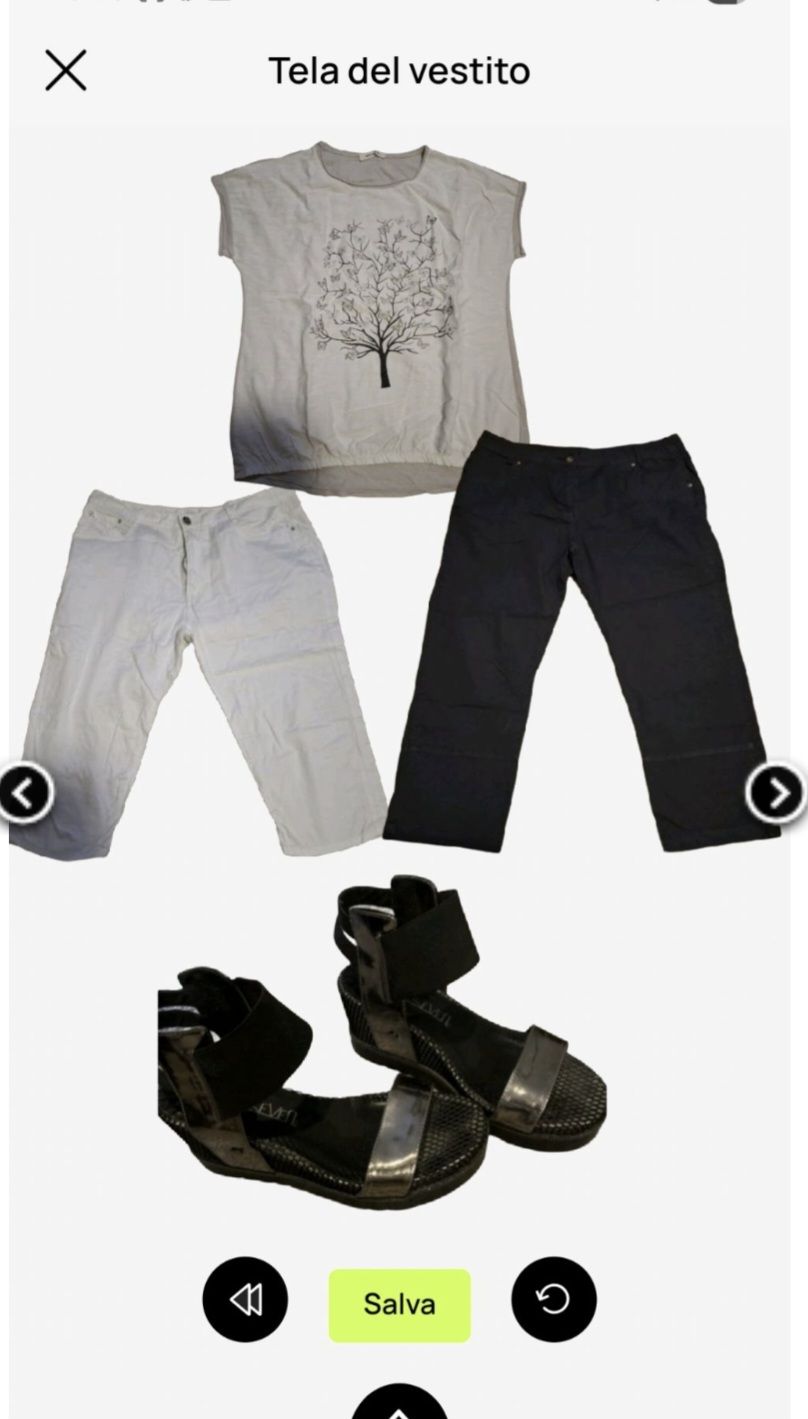Tap the Salva button

click(399, 1304)
